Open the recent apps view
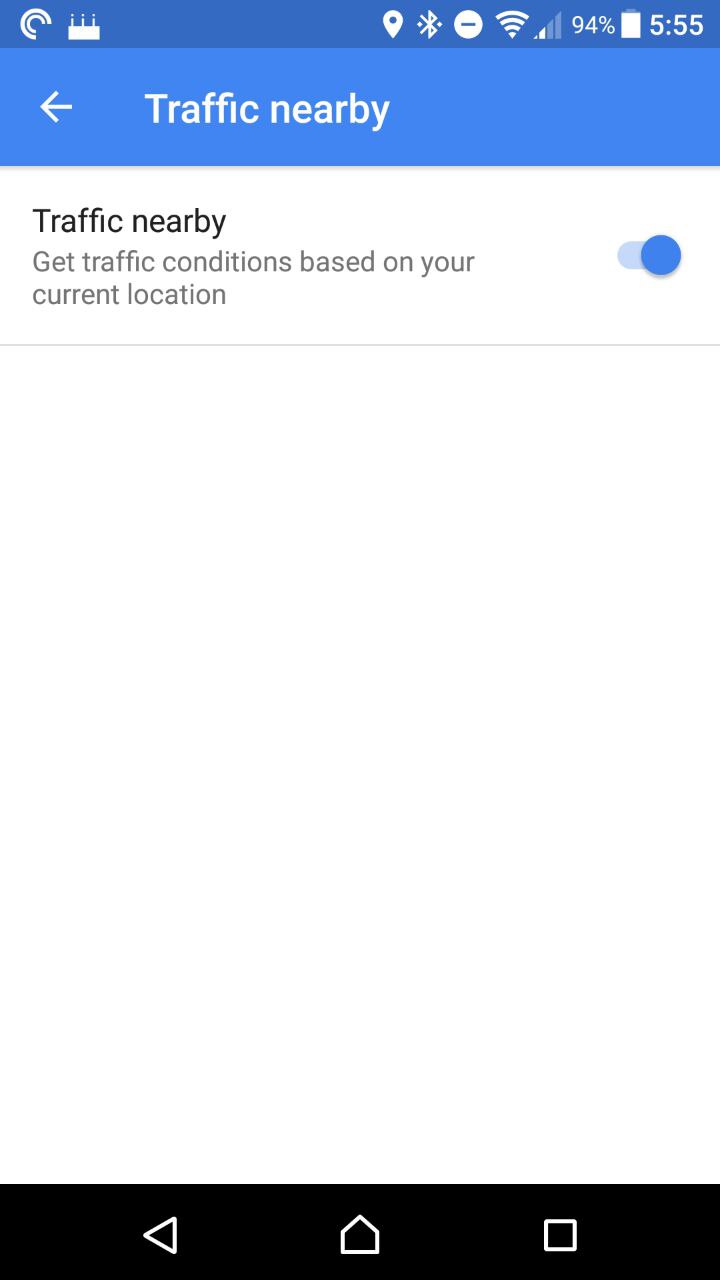The width and height of the screenshot is (720, 1280). pos(560,1235)
